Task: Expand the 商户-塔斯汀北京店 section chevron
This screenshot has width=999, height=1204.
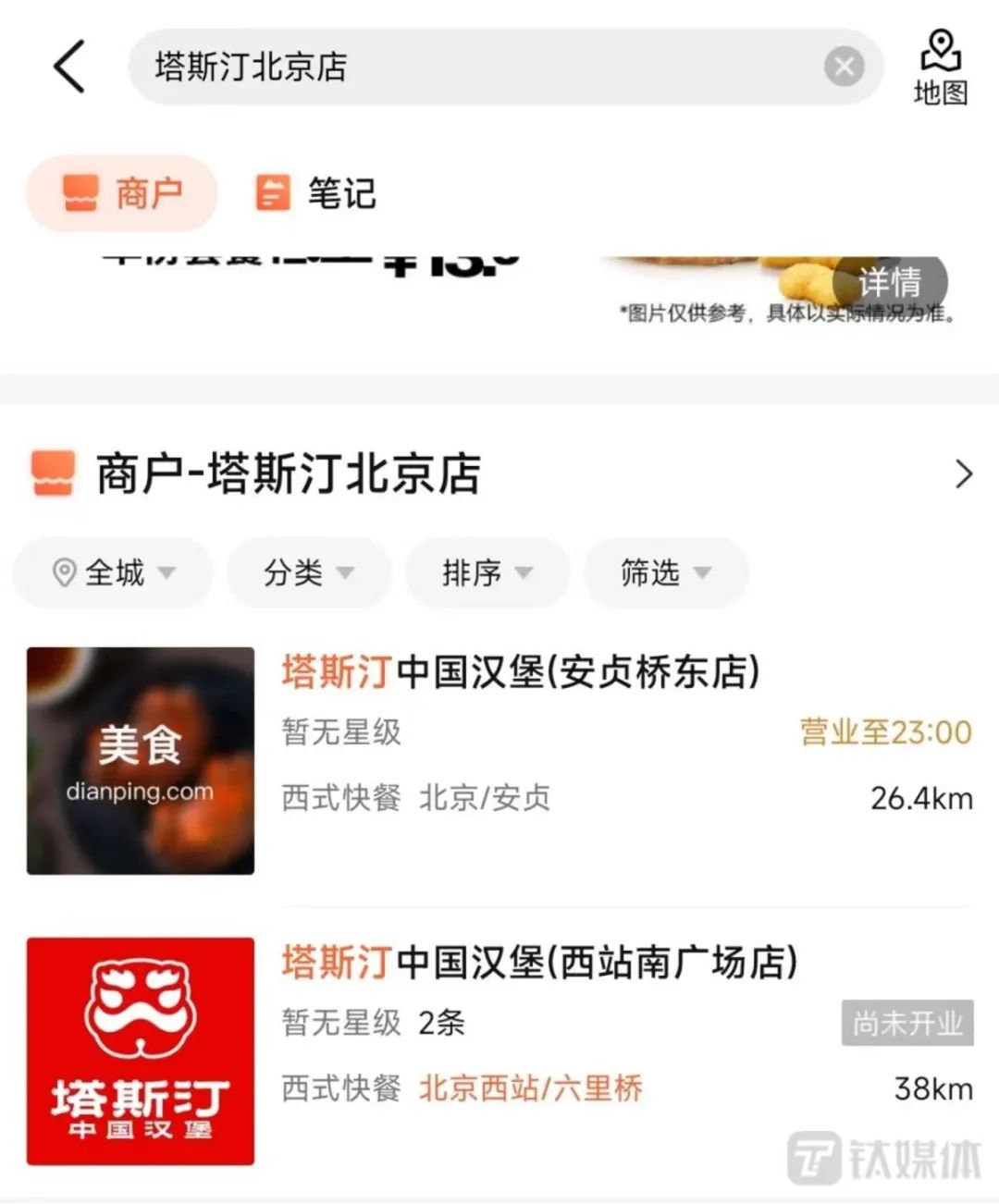Action: 963,474
